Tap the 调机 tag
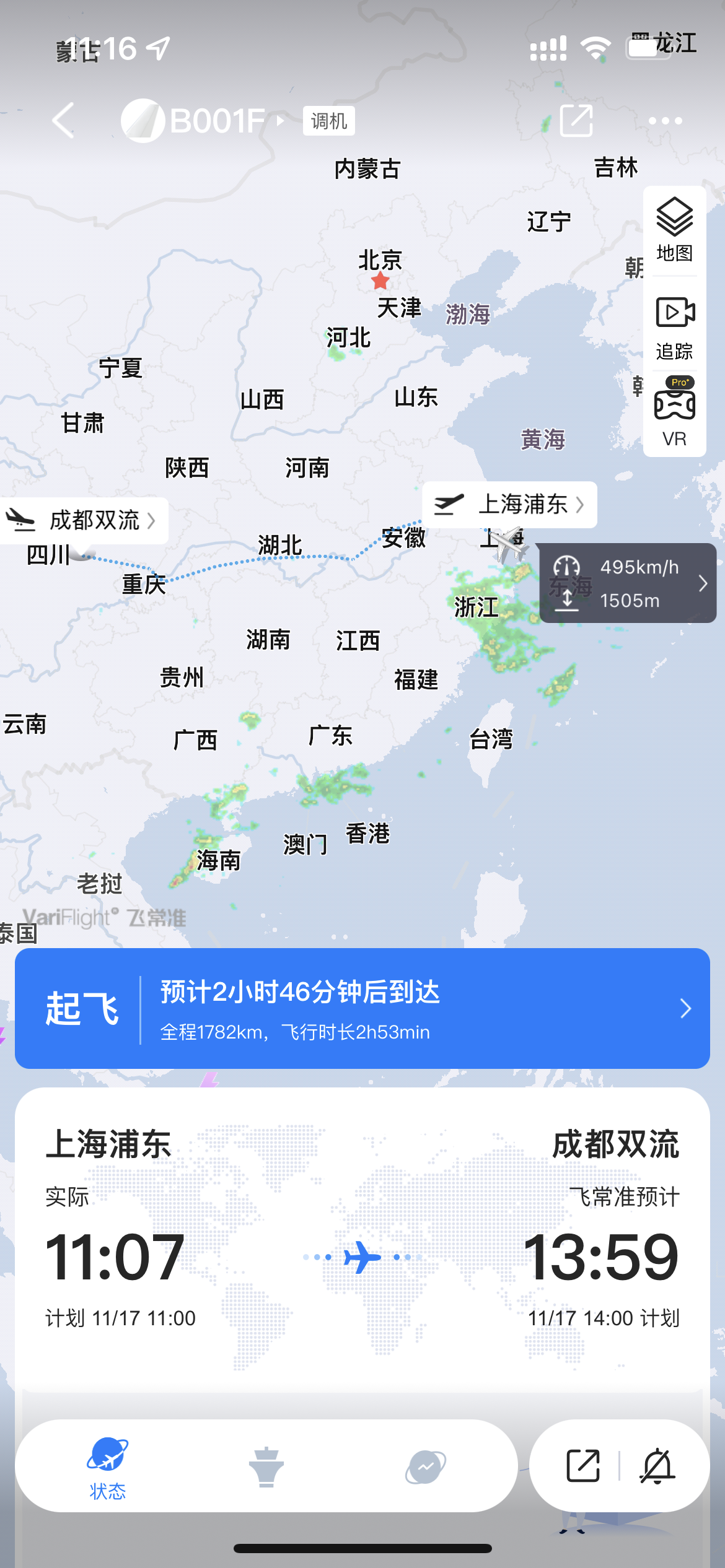725x1568 pixels. click(x=328, y=121)
